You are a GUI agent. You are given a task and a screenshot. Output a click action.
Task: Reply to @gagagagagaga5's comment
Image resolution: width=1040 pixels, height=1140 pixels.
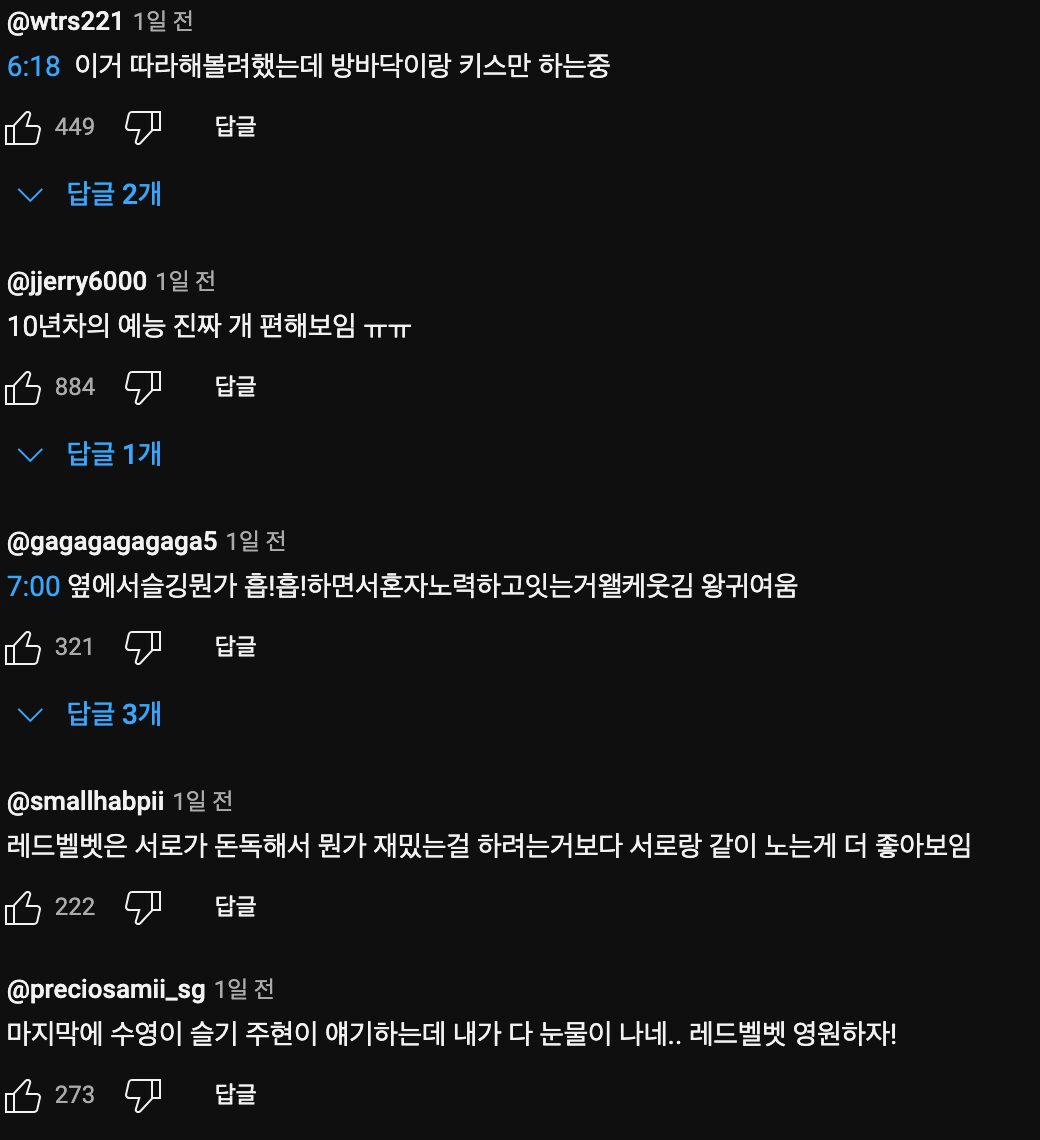point(236,646)
